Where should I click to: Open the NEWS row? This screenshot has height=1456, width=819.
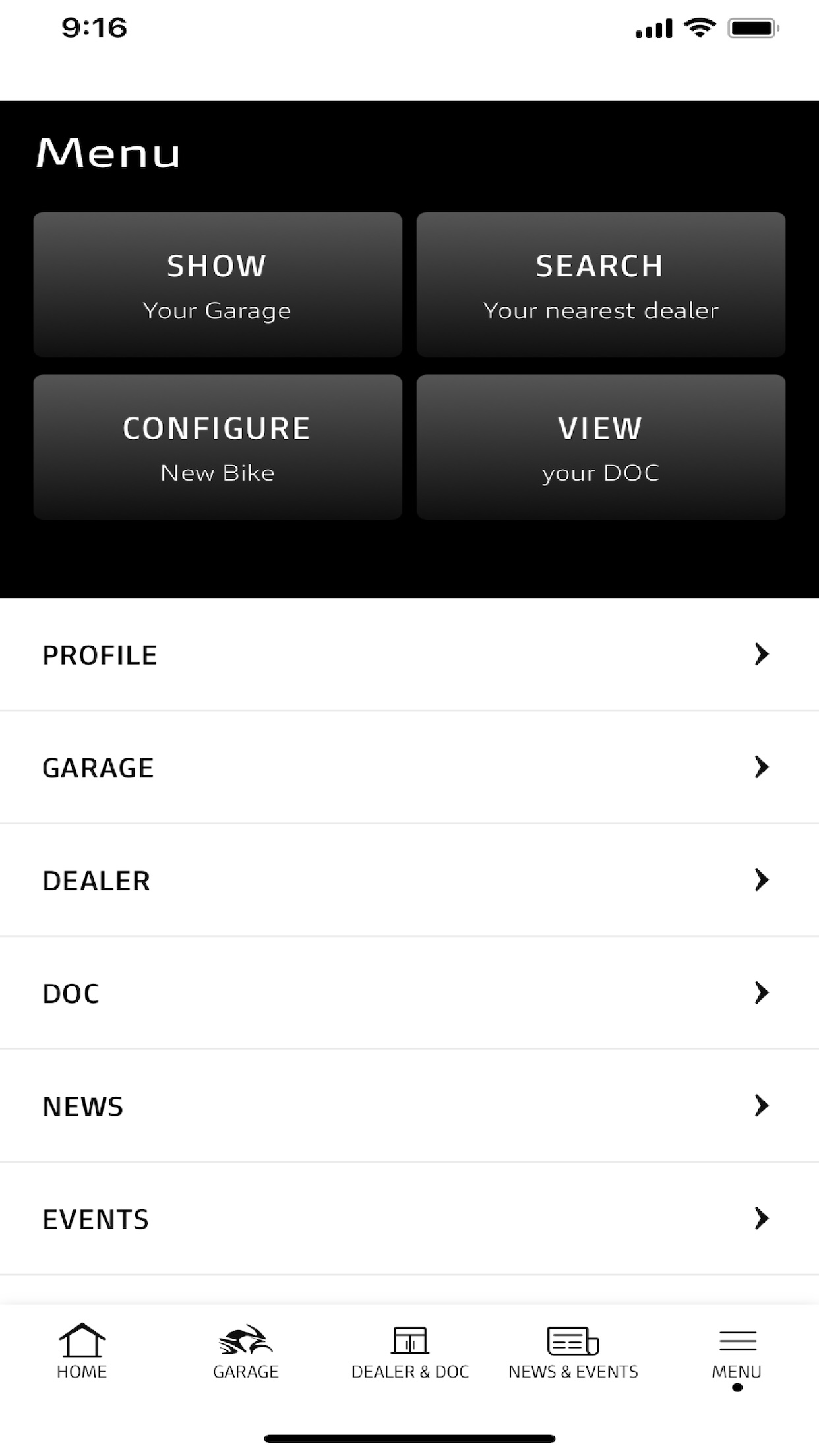[x=409, y=1106]
